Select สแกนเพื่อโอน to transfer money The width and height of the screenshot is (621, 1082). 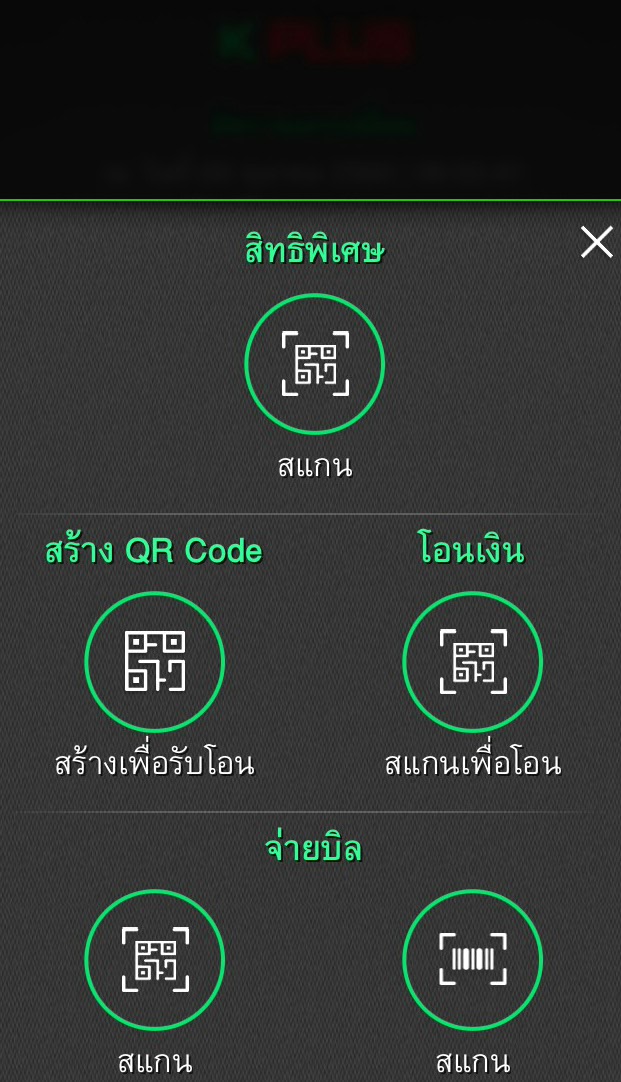(x=472, y=662)
